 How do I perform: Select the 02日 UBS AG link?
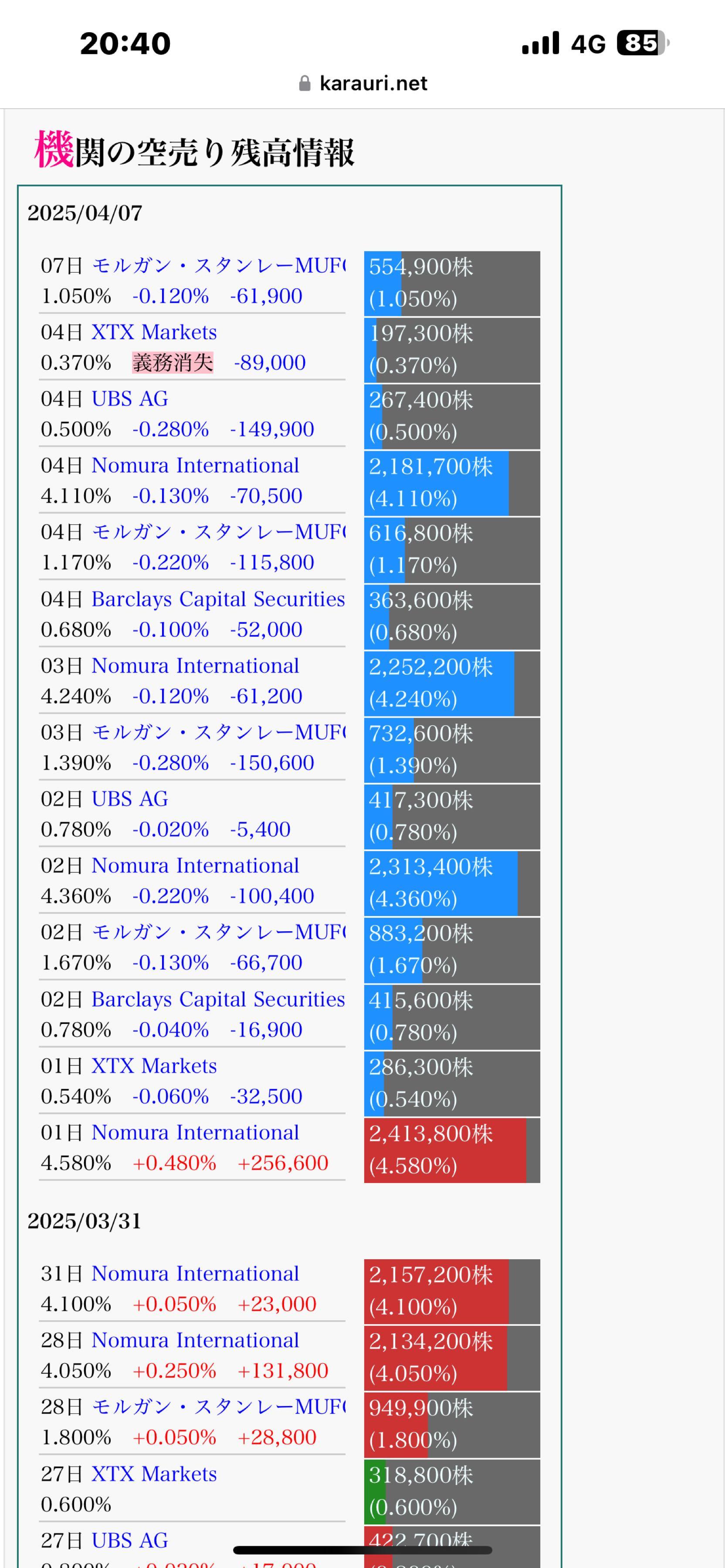130,799
